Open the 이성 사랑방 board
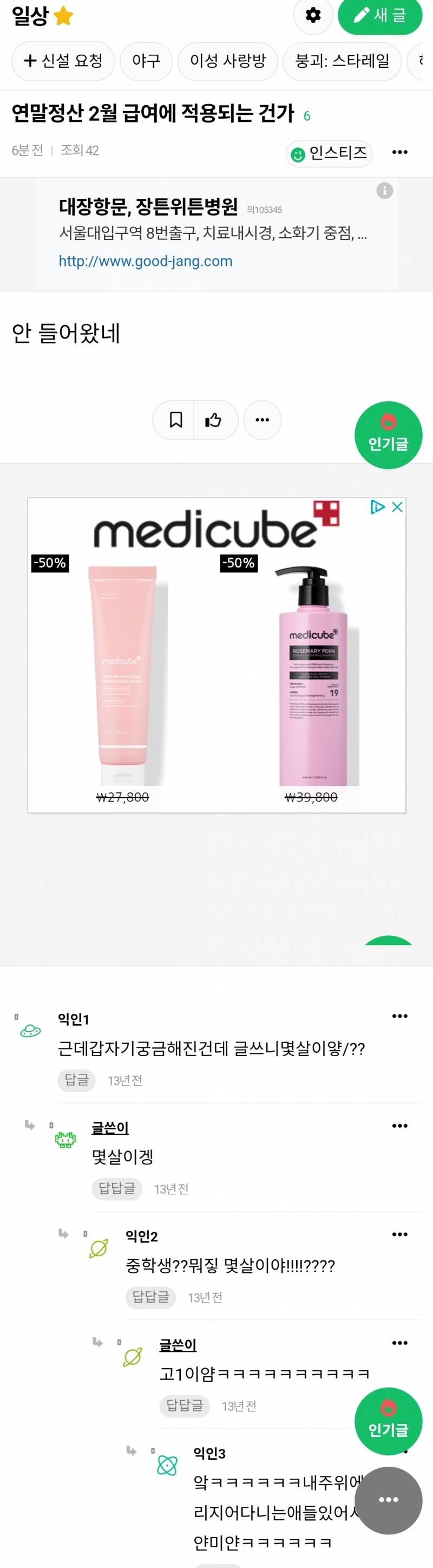 227,61
